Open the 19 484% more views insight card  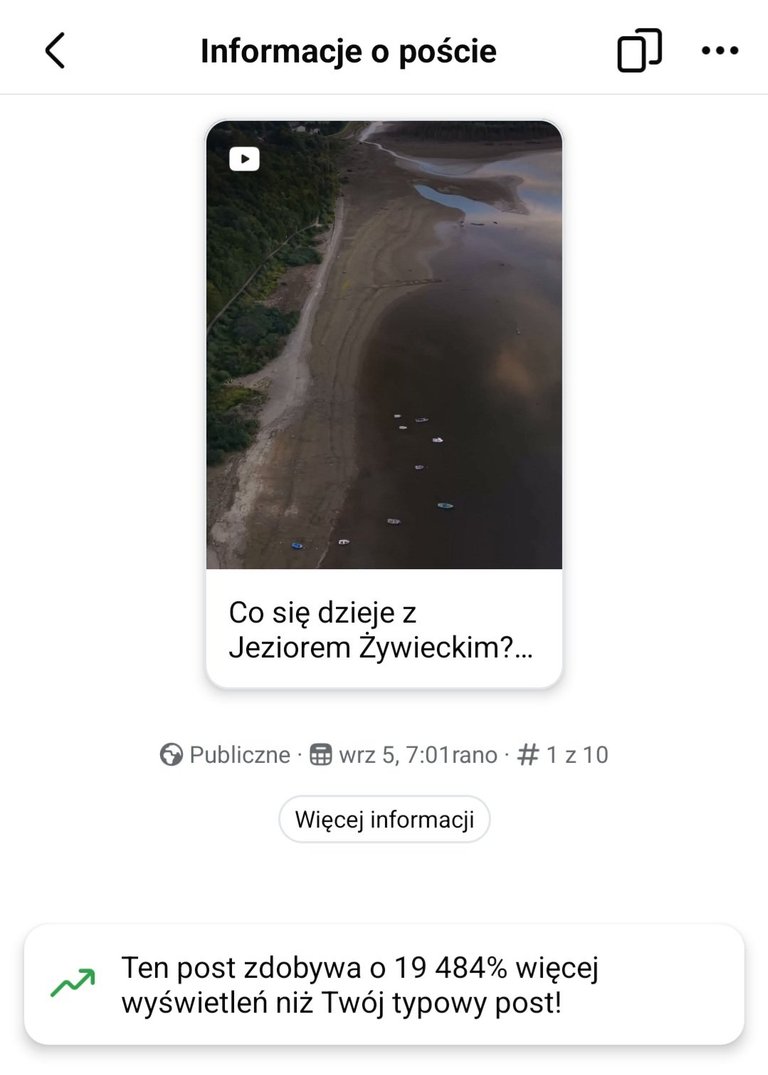384,985
